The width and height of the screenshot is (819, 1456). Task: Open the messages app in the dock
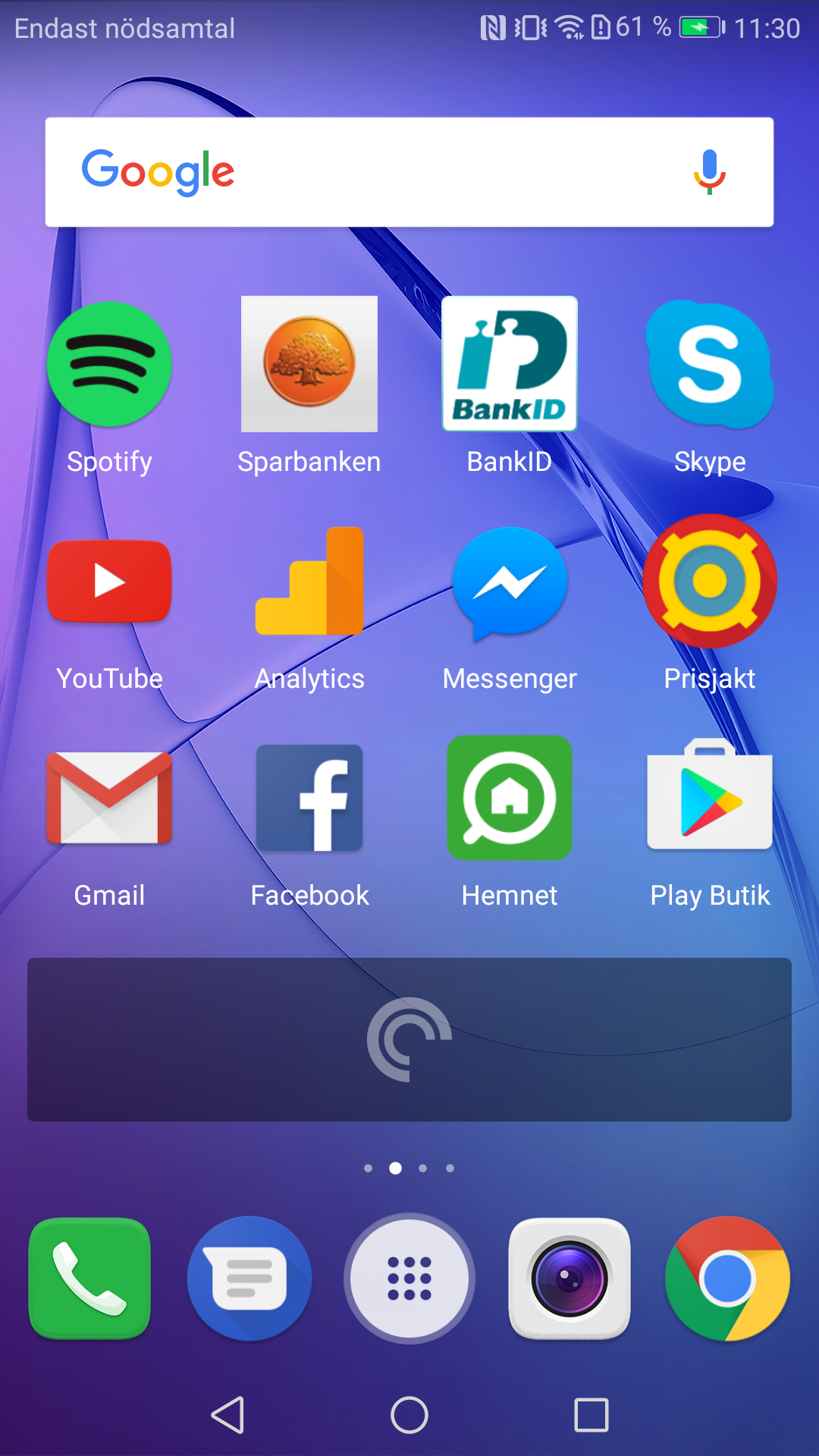249,1279
